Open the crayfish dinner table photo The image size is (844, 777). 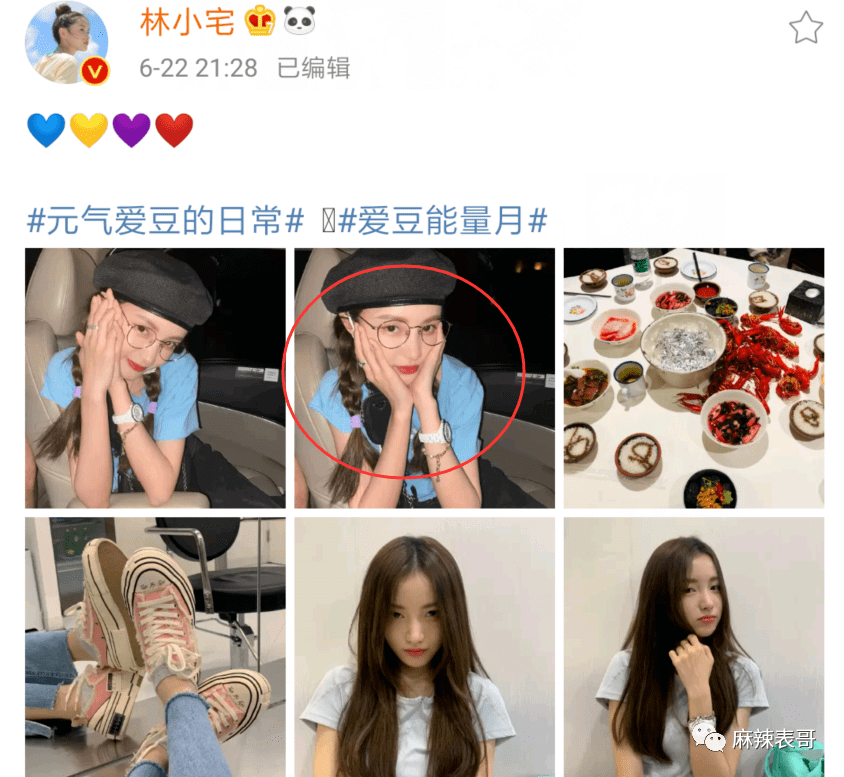(x=694, y=378)
